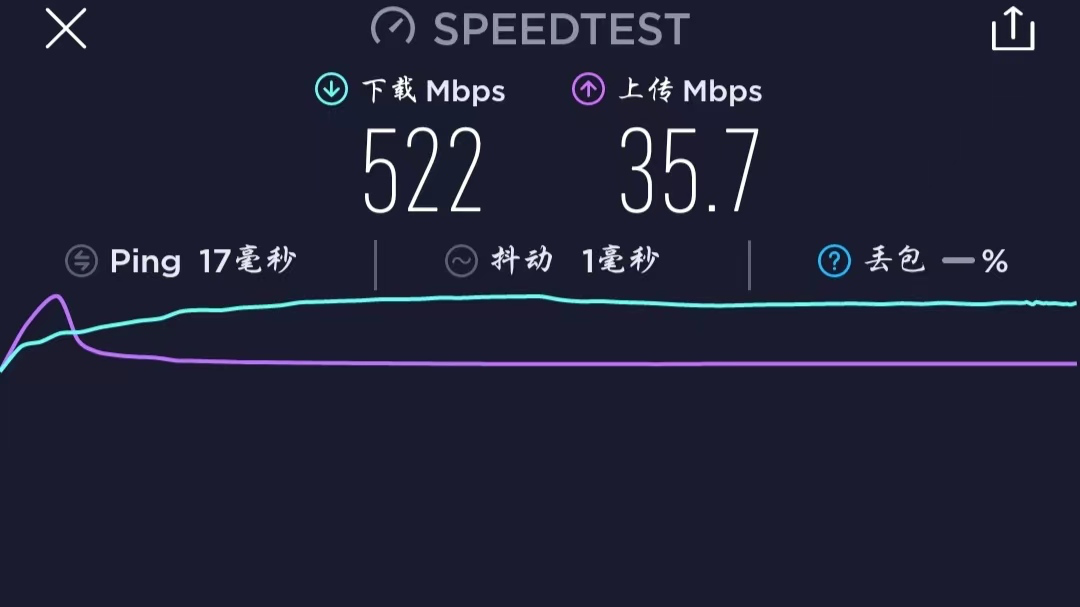Image resolution: width=1080 pixels, height=607 pixels.
Task: Close the speed test result screen
Action: click(x=66, y=29)
